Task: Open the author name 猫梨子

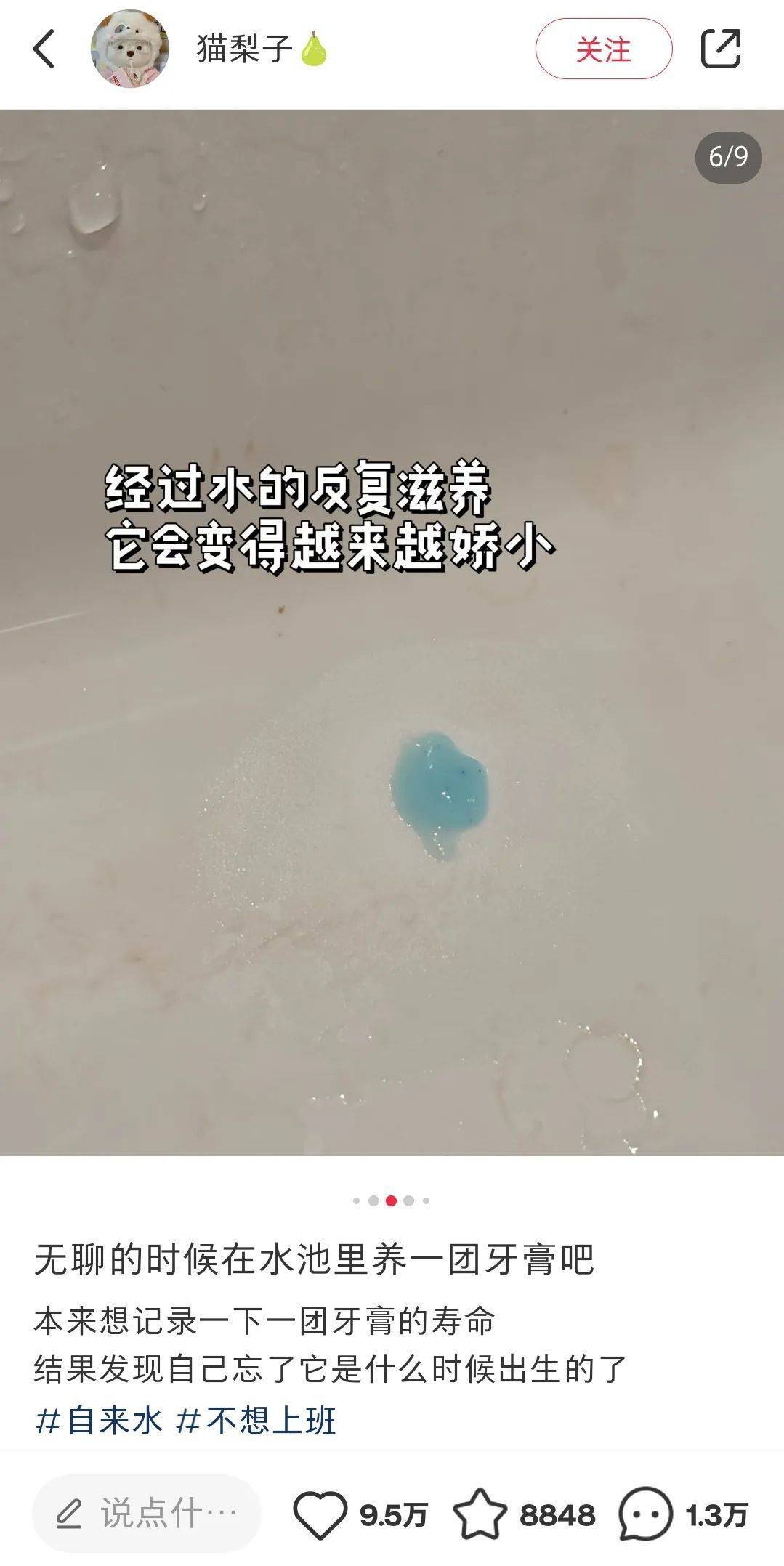Action: tap(244, 49)
